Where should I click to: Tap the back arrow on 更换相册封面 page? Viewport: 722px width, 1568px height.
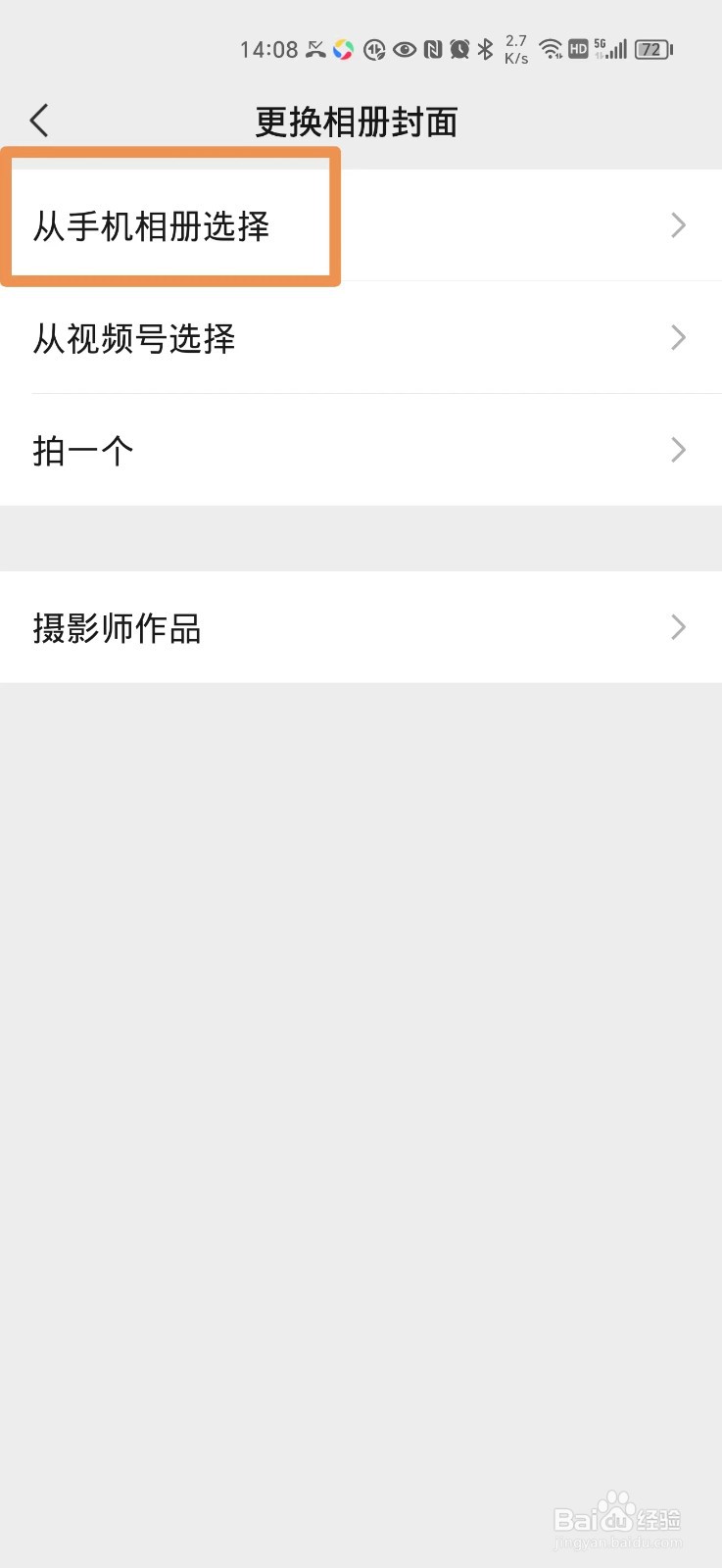point(39,120)
